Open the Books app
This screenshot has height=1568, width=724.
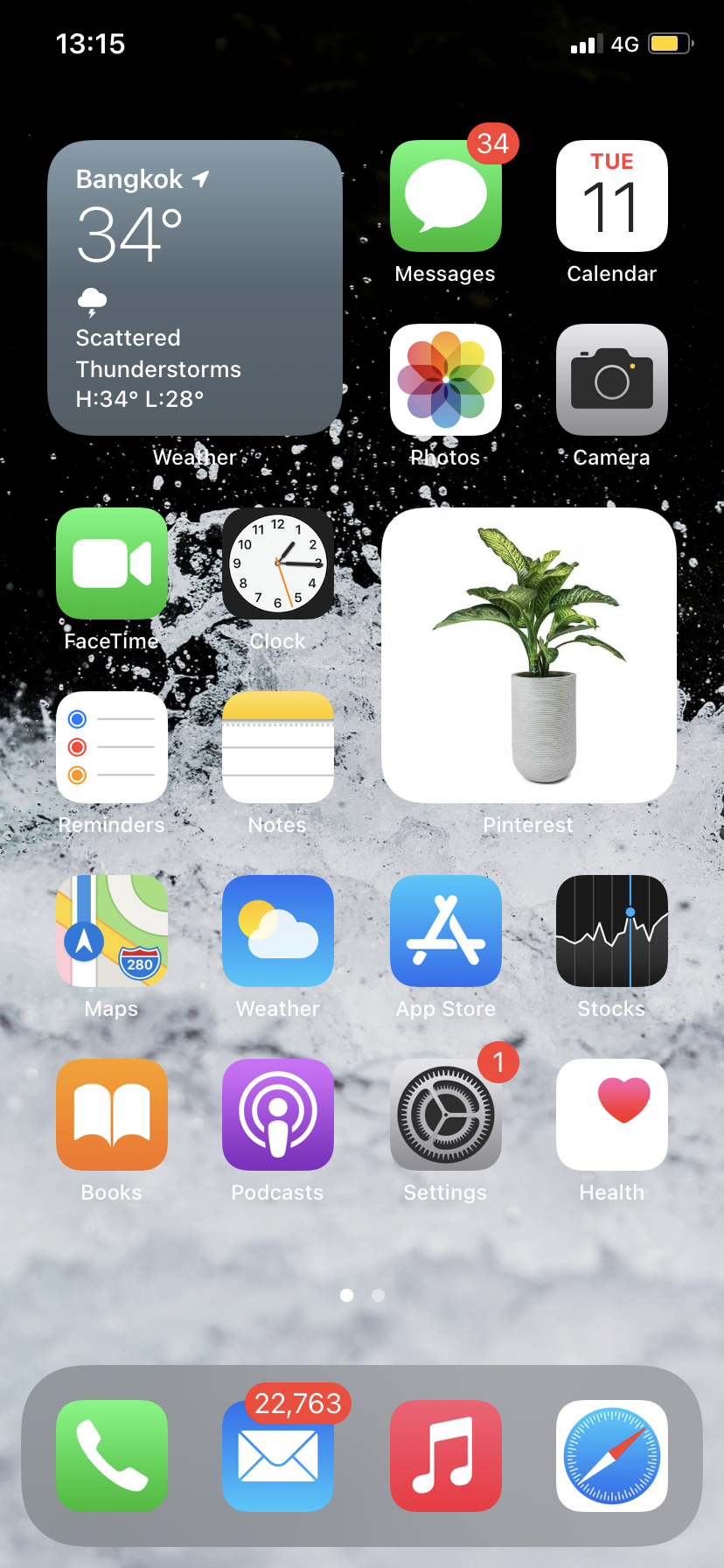pyautogui.click(x=112, y=1116)
